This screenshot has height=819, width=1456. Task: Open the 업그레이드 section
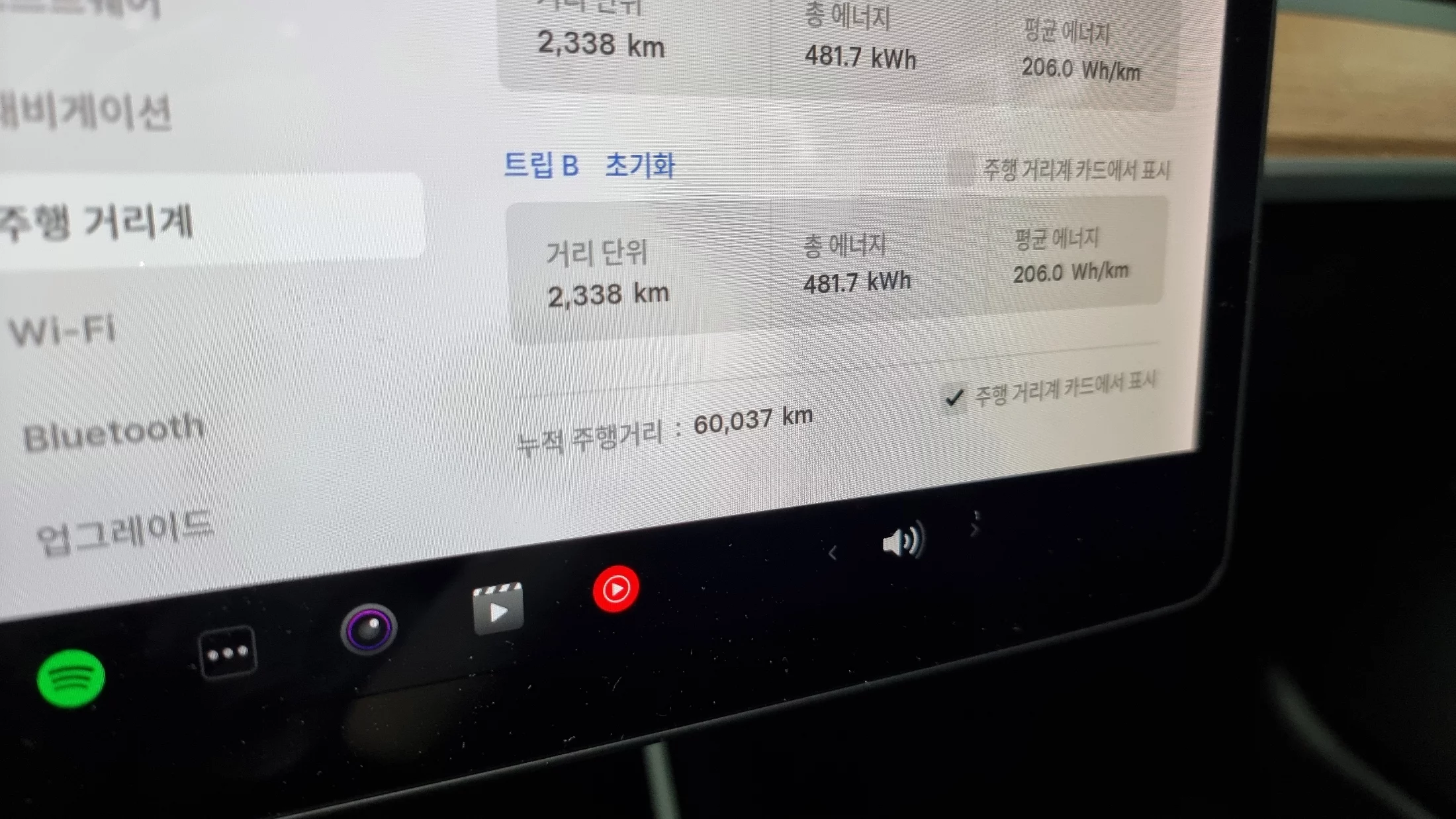pyautogui.click(x=124, y=533)
